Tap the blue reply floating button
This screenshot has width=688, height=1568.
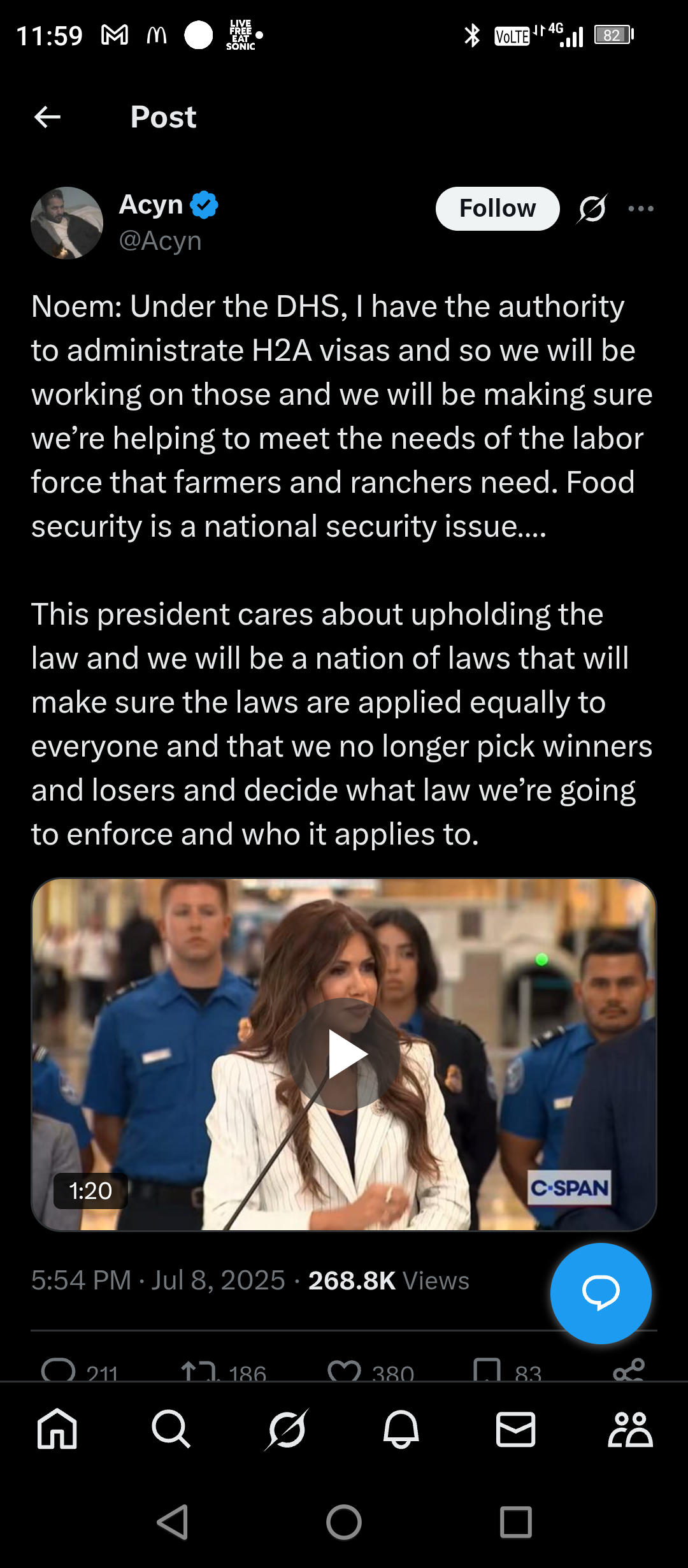point(601,1293)
